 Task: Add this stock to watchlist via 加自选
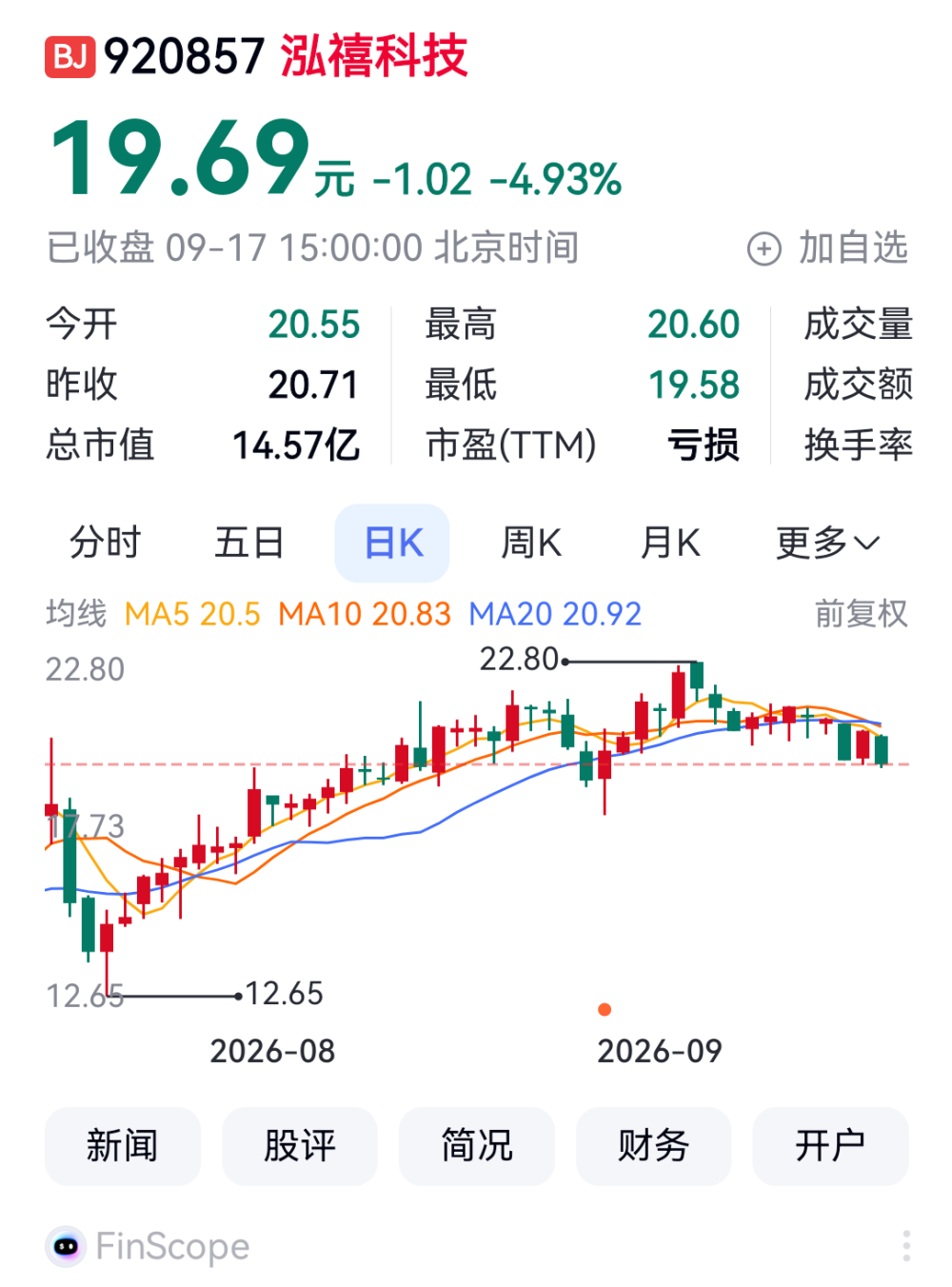click(827, 248)
